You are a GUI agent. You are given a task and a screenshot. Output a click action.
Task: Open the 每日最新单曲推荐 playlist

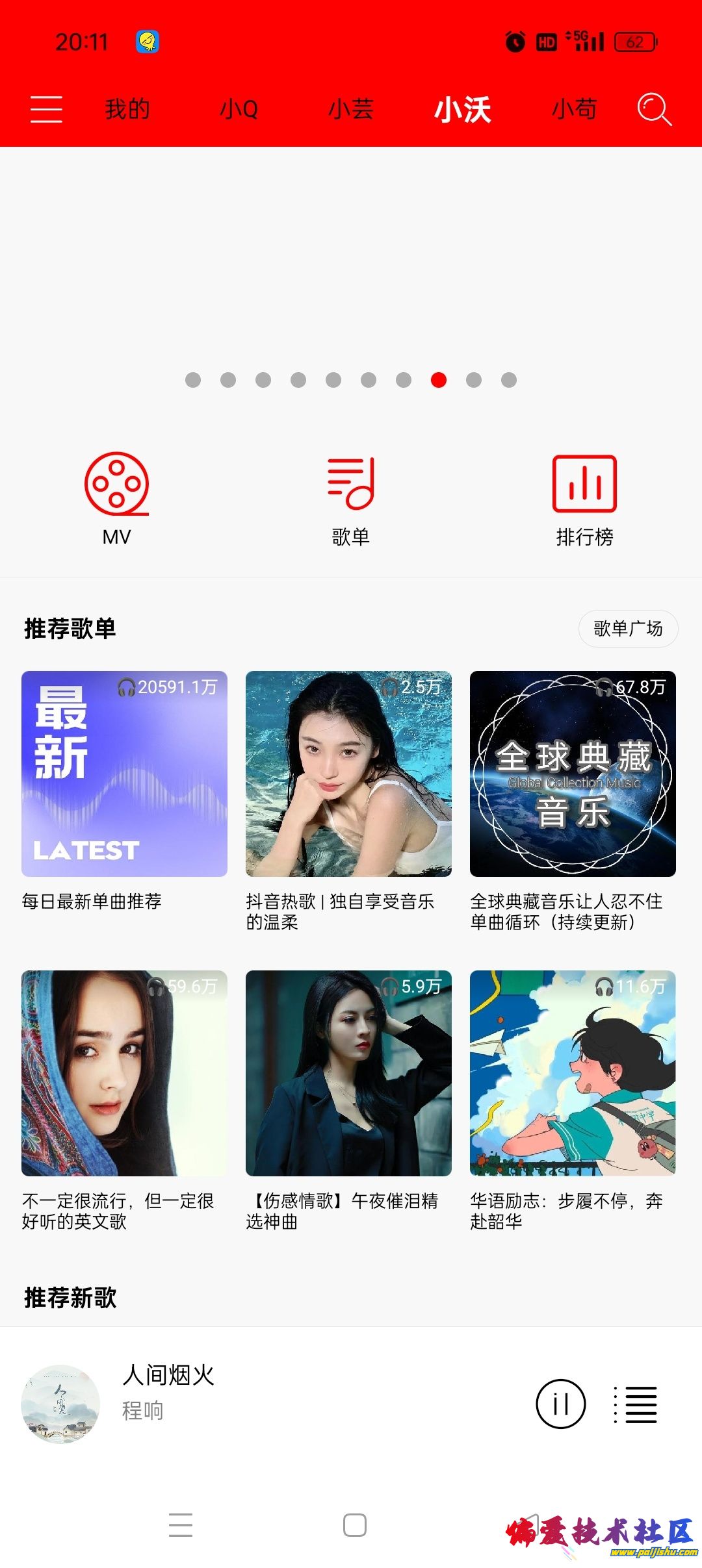coord(124,774)
